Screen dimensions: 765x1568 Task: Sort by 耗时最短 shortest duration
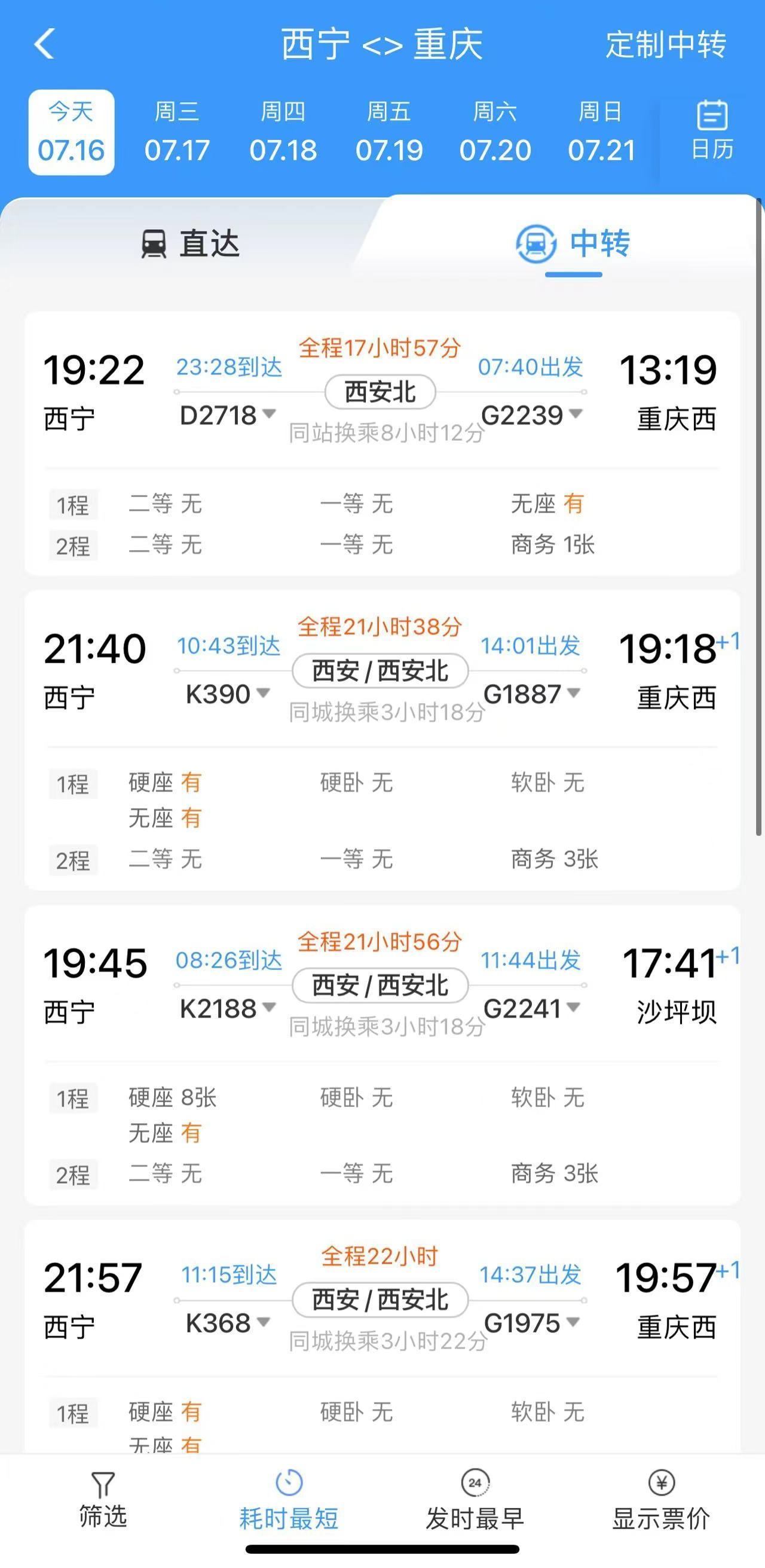coord(289,1501)
